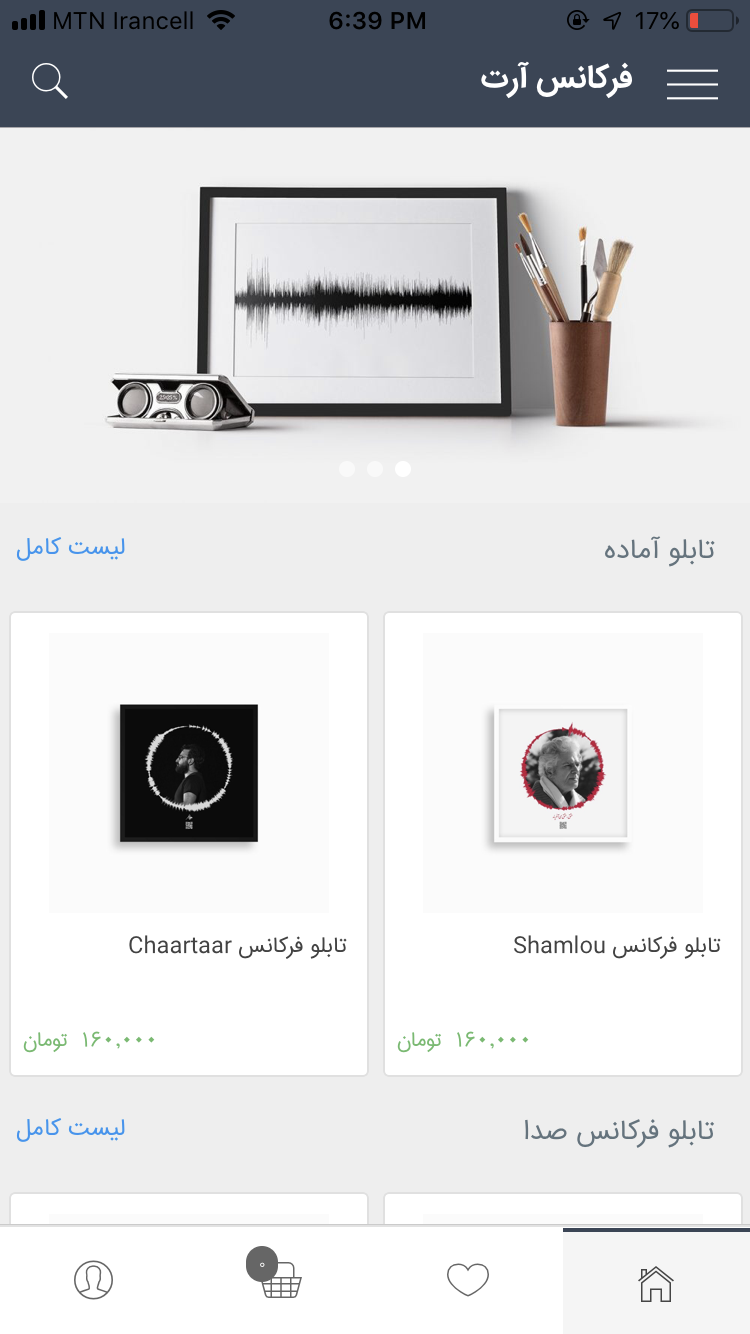Viewport: 750px width, 1334px height.
Task: Open full list for تابلو آماده
Action: pyautogui.click(x=70, y=548)
